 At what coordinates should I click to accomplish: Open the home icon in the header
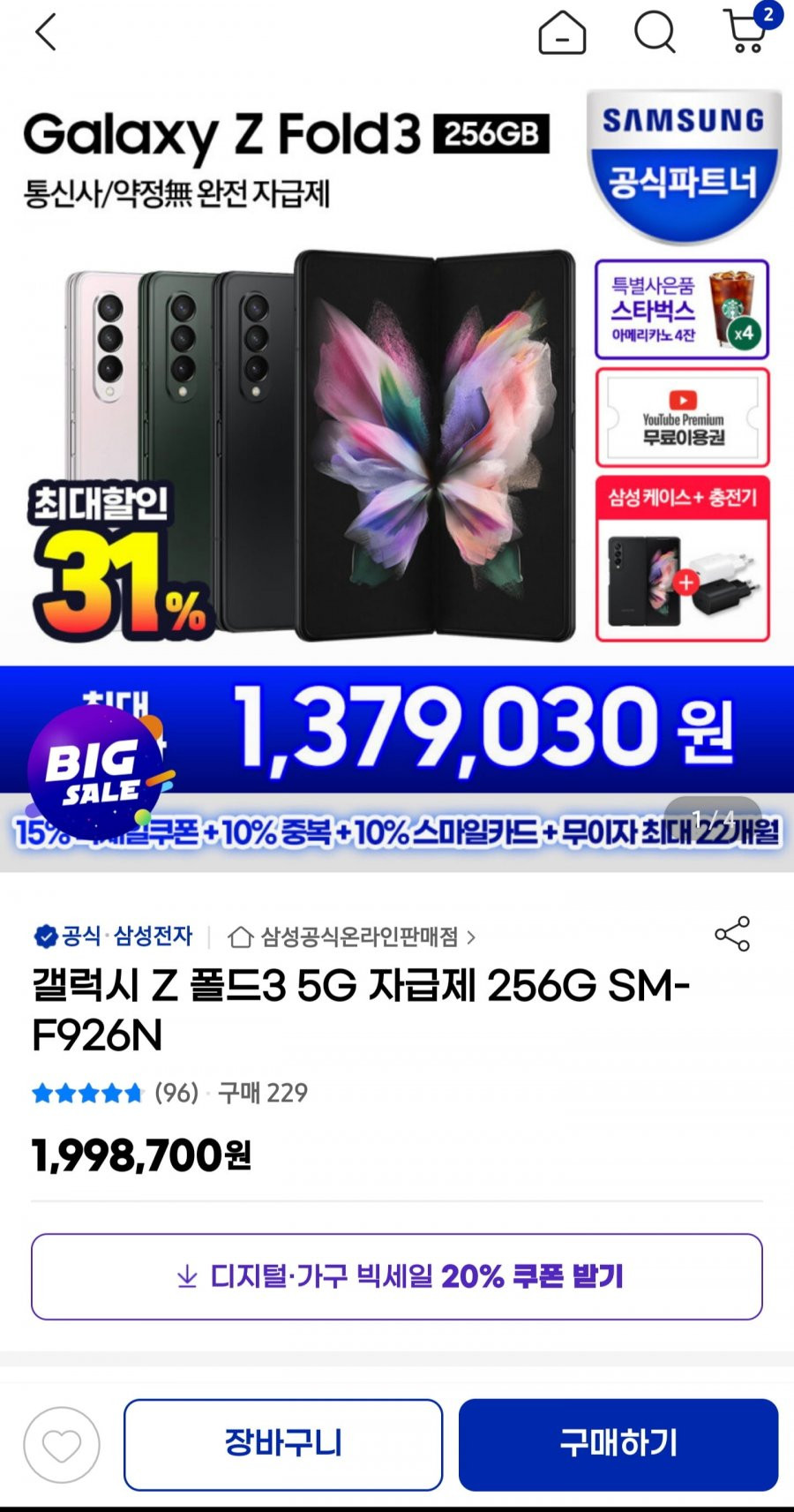[562, 34]
